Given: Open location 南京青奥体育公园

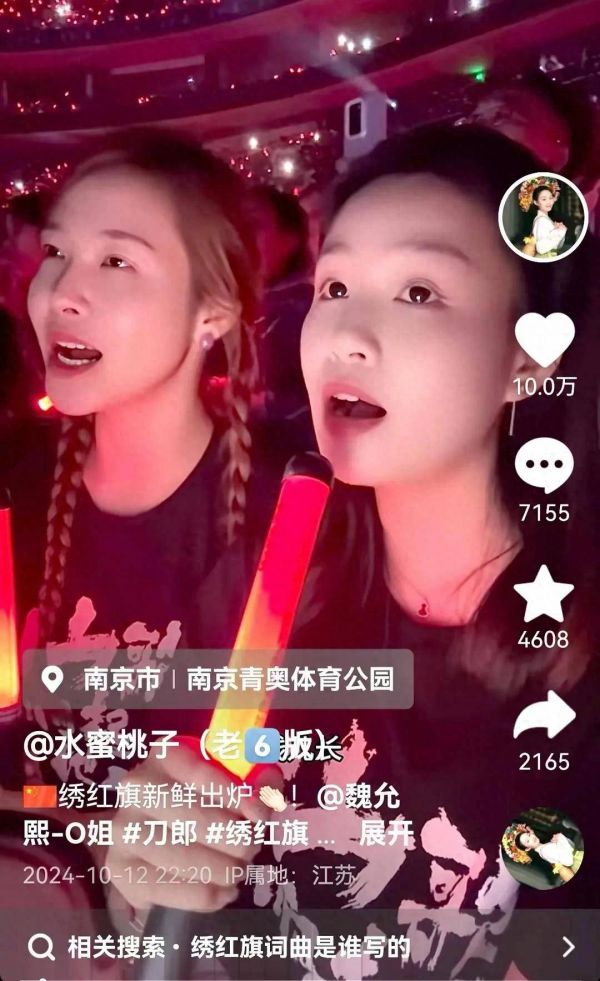Looking at the screenshot, I should coord(290,680).
